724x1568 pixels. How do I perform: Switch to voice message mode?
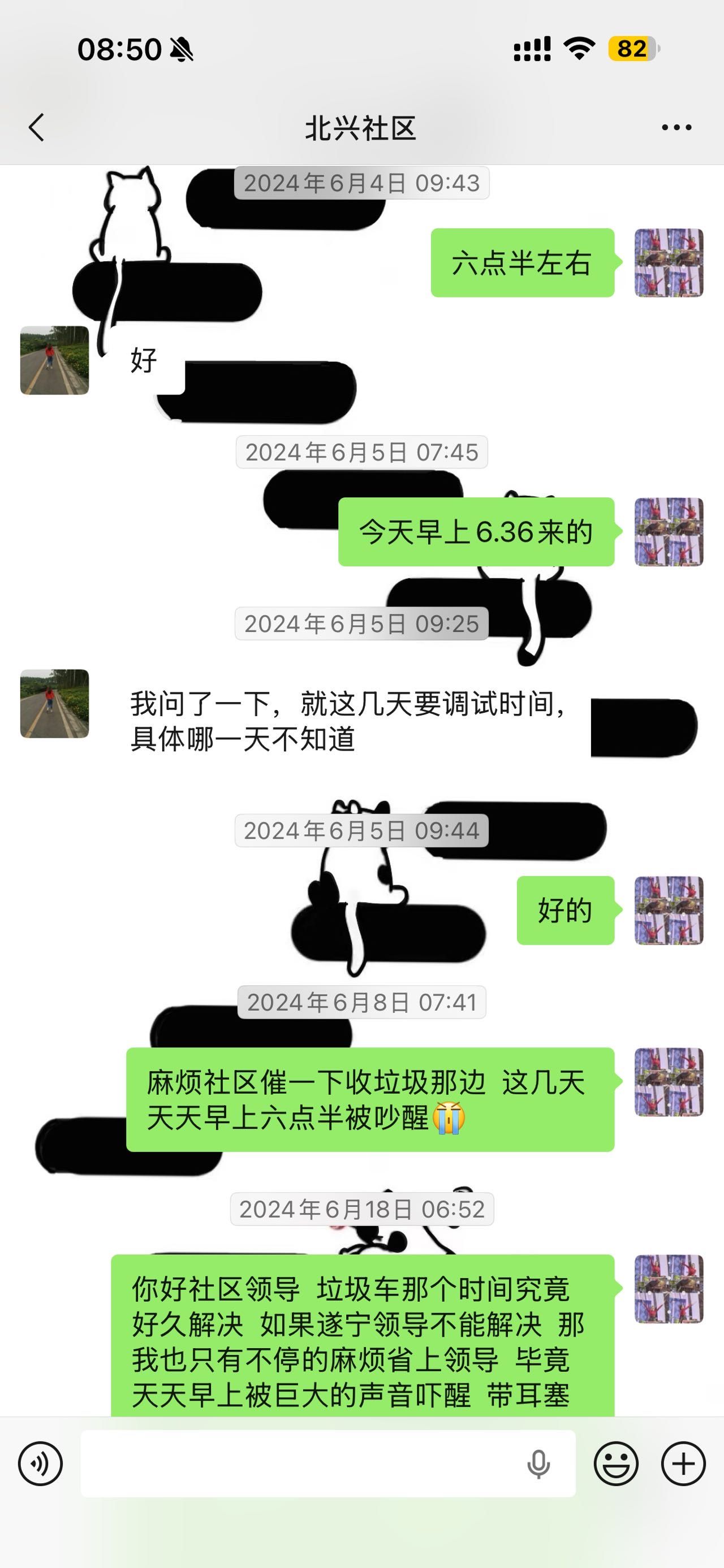(x=40, y=1464)
